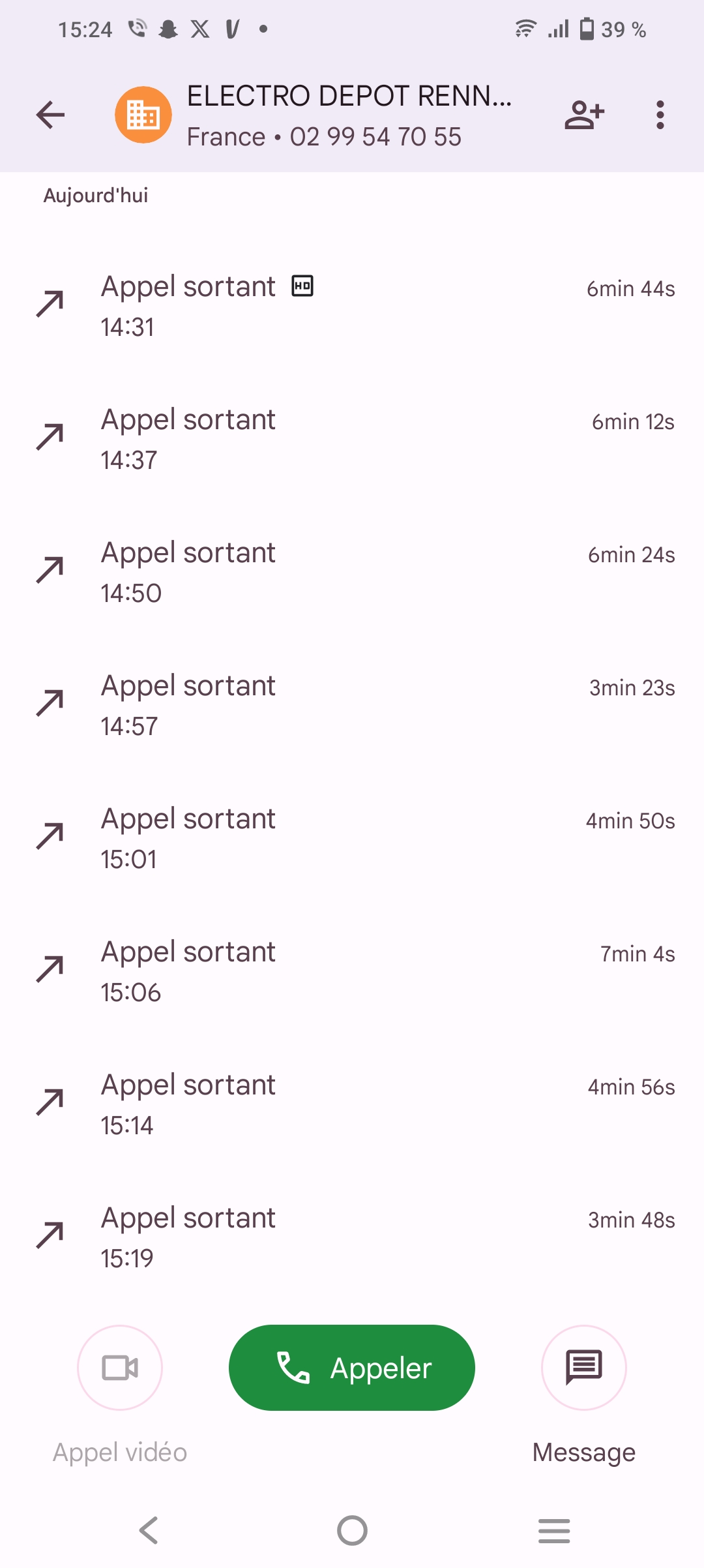The height and width of the screenshot is (1568, 704).
Task: Tap the 15:01 outgoing call row
Action: [x=352, y=838]
